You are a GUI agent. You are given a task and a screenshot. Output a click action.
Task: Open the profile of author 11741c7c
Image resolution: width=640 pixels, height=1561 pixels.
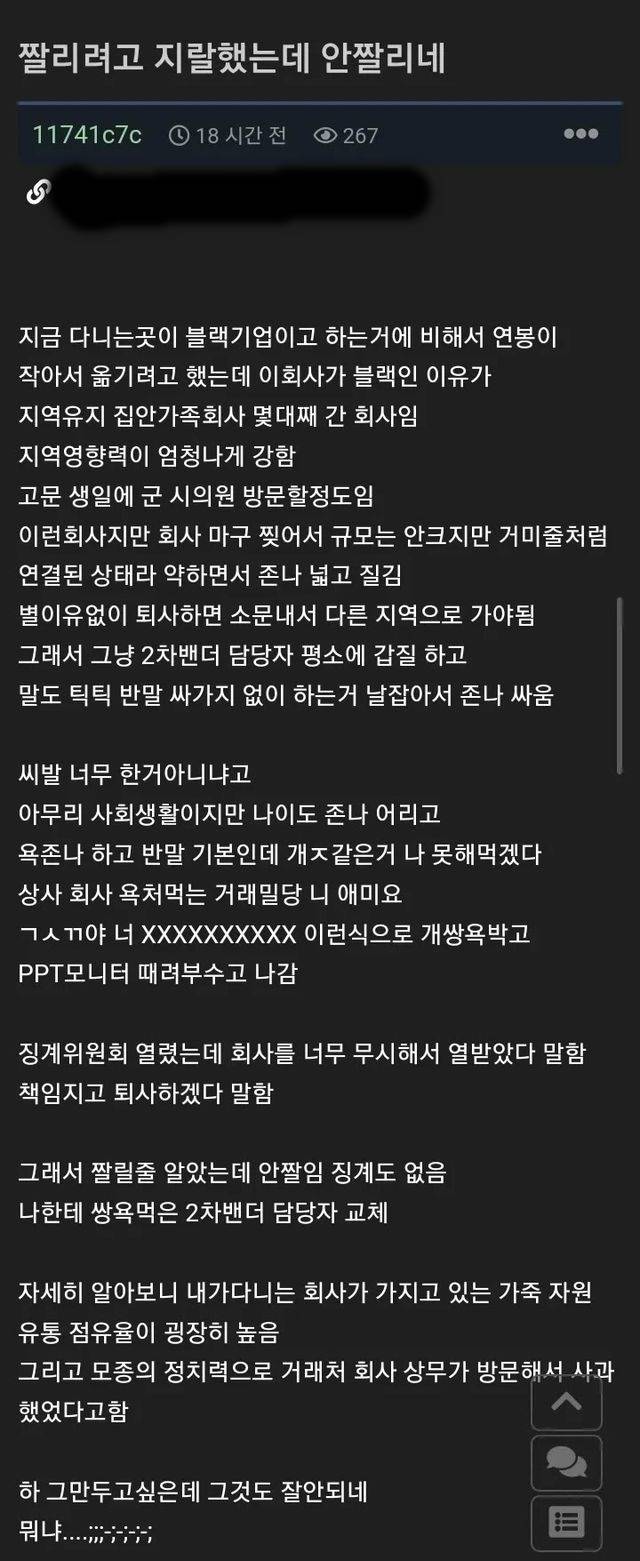[87, 135]
